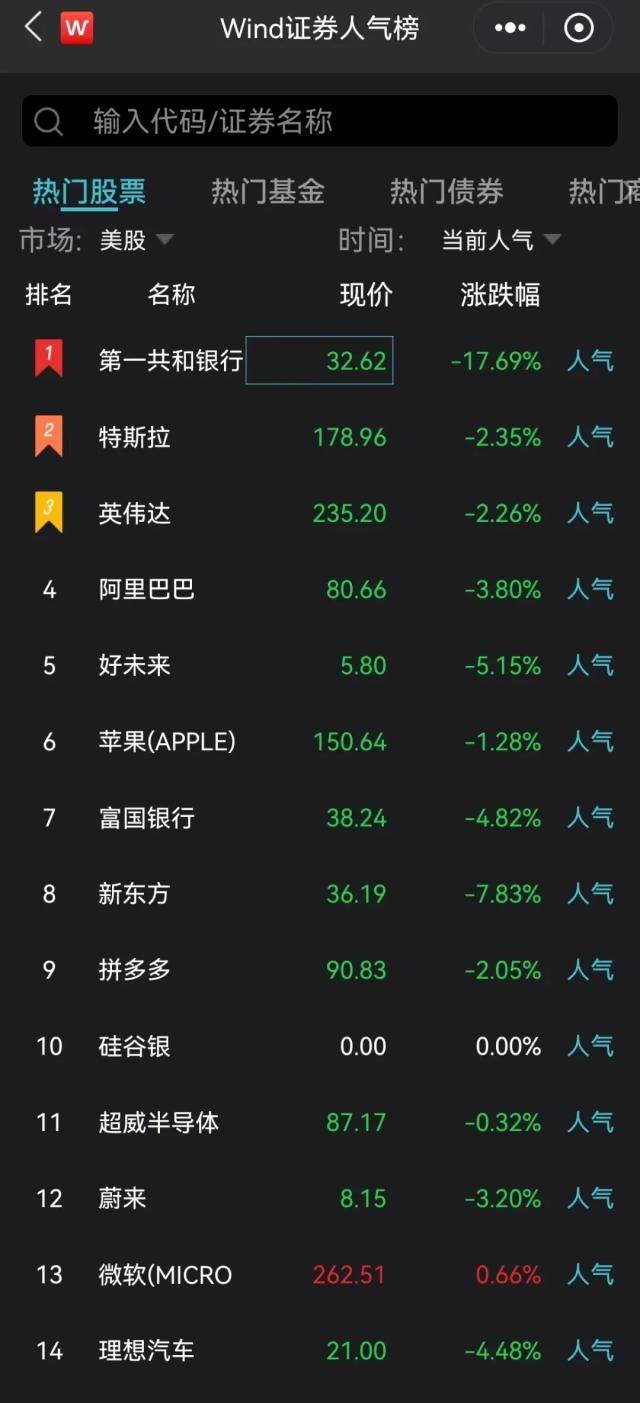Open the 硅谷银 stock row
640x1403 pixels.
134,1047
